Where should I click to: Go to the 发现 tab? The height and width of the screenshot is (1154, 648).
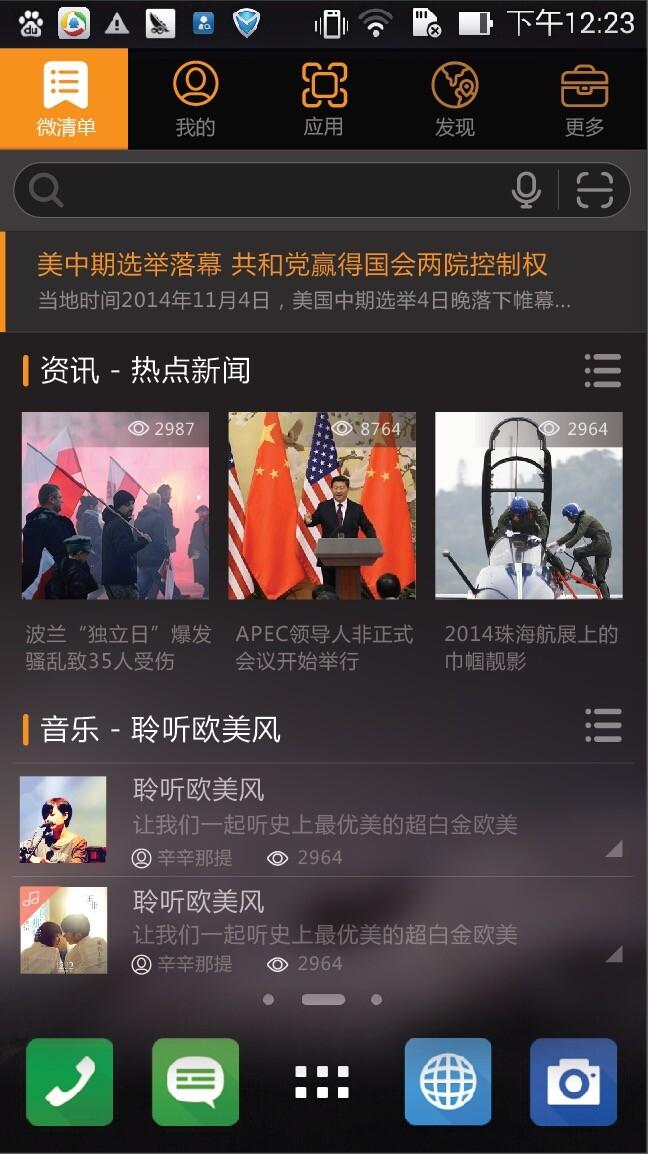(454, 99)
